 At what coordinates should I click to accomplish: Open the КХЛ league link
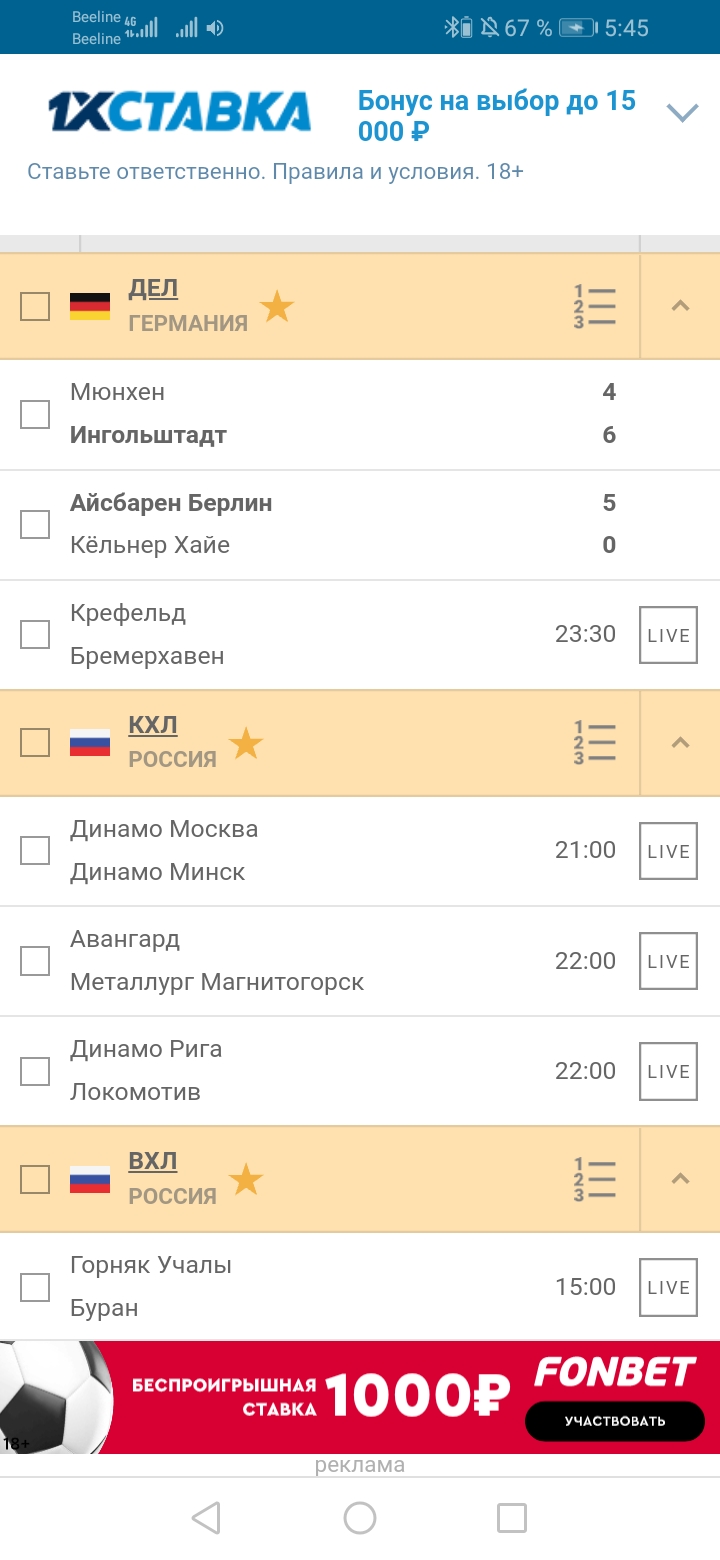click(x=153, y=725)
